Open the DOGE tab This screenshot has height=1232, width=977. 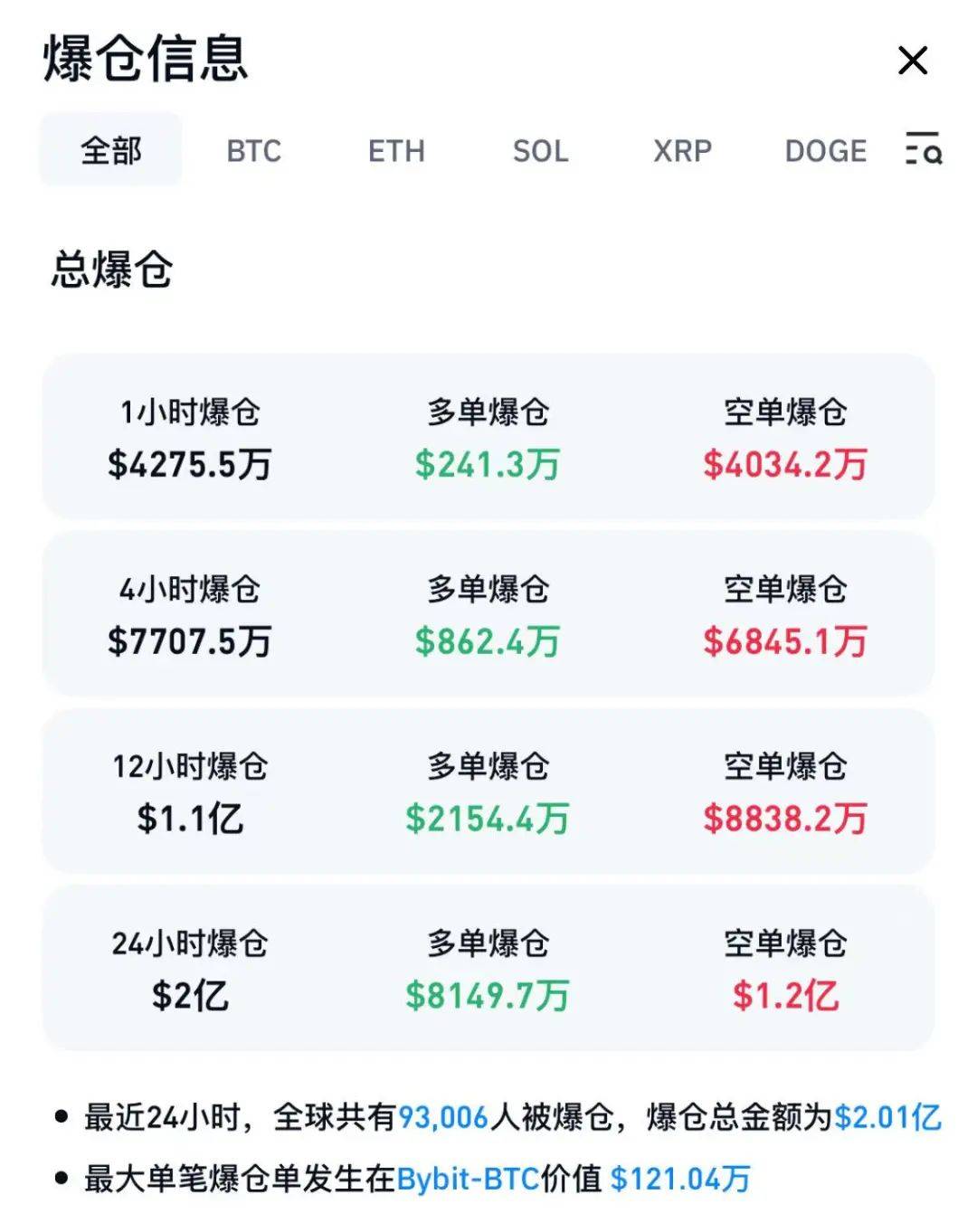coord(824,151)
